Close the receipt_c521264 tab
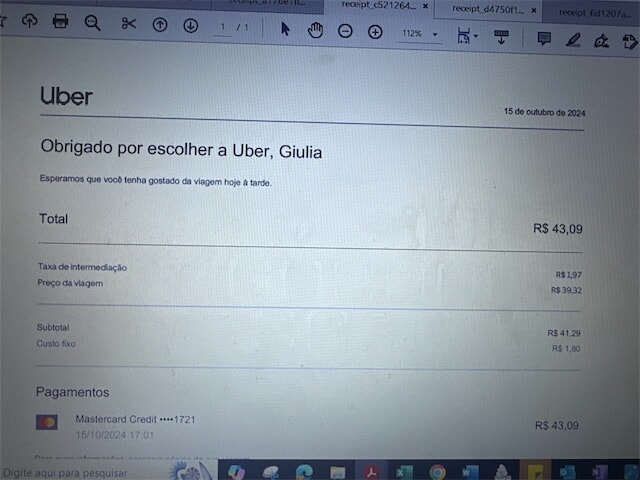The image size is (640, 480). click(425, 6)
